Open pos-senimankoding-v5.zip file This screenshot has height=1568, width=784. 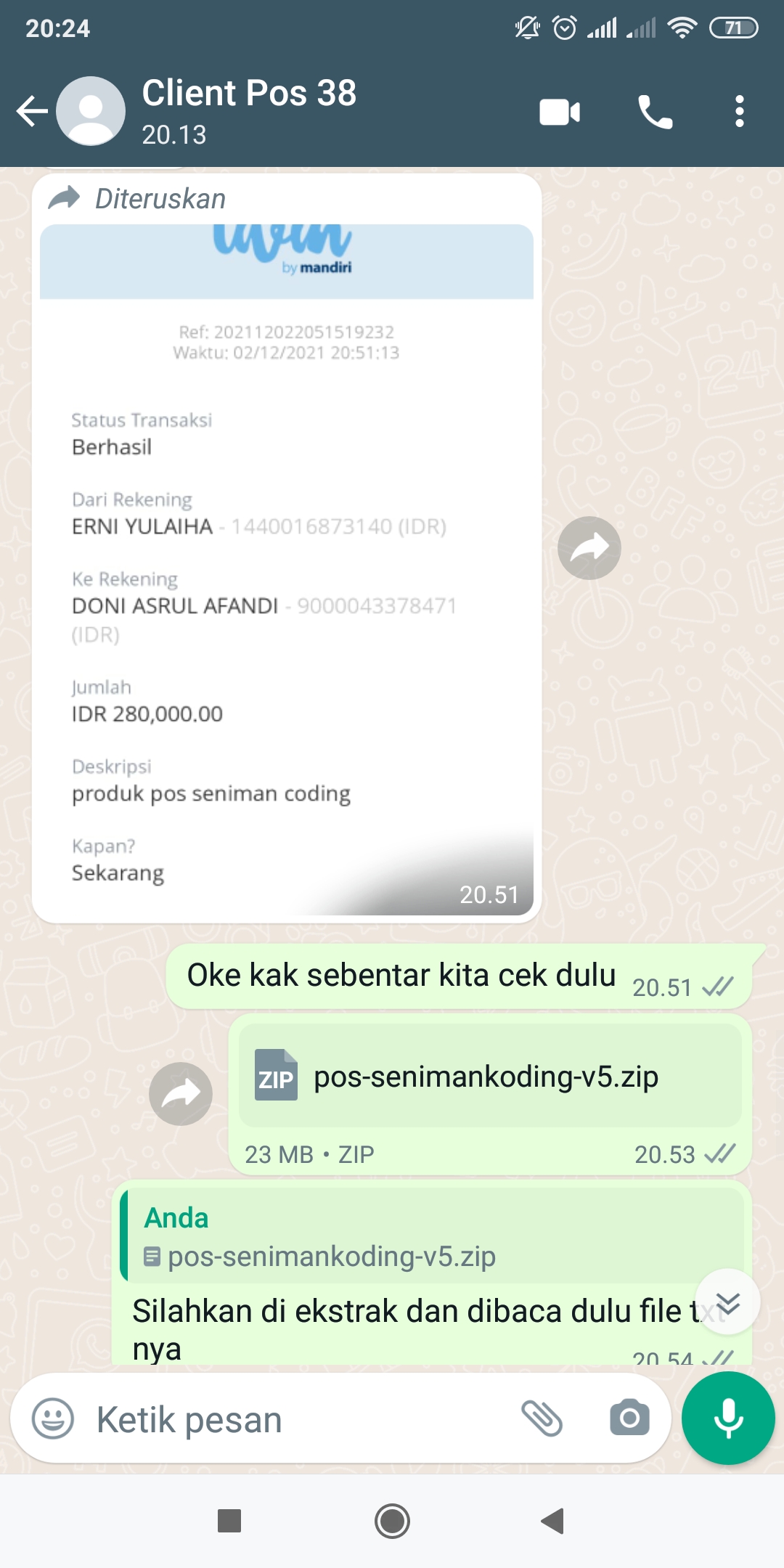tap(490, 1076)
